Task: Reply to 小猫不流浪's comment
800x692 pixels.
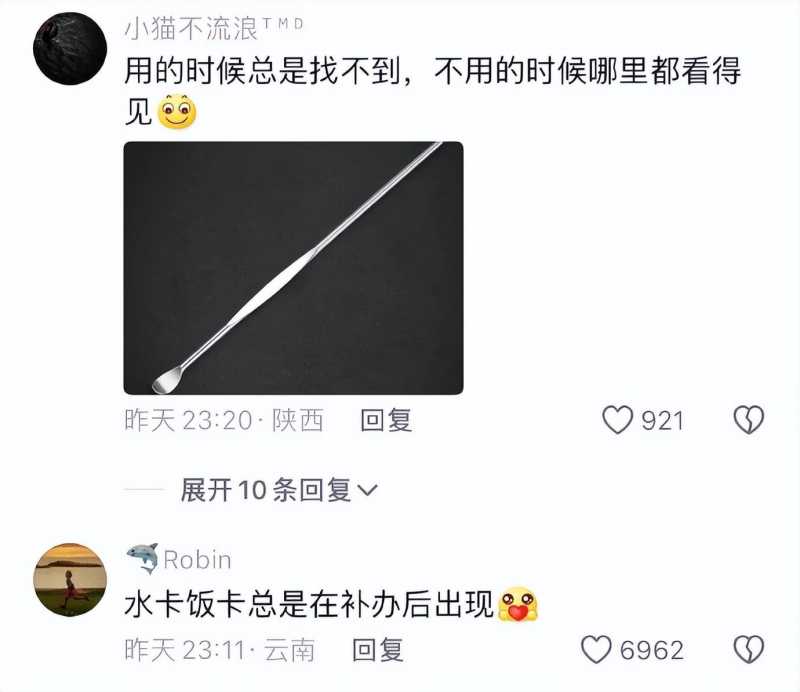Action: (x=386, y=421)
